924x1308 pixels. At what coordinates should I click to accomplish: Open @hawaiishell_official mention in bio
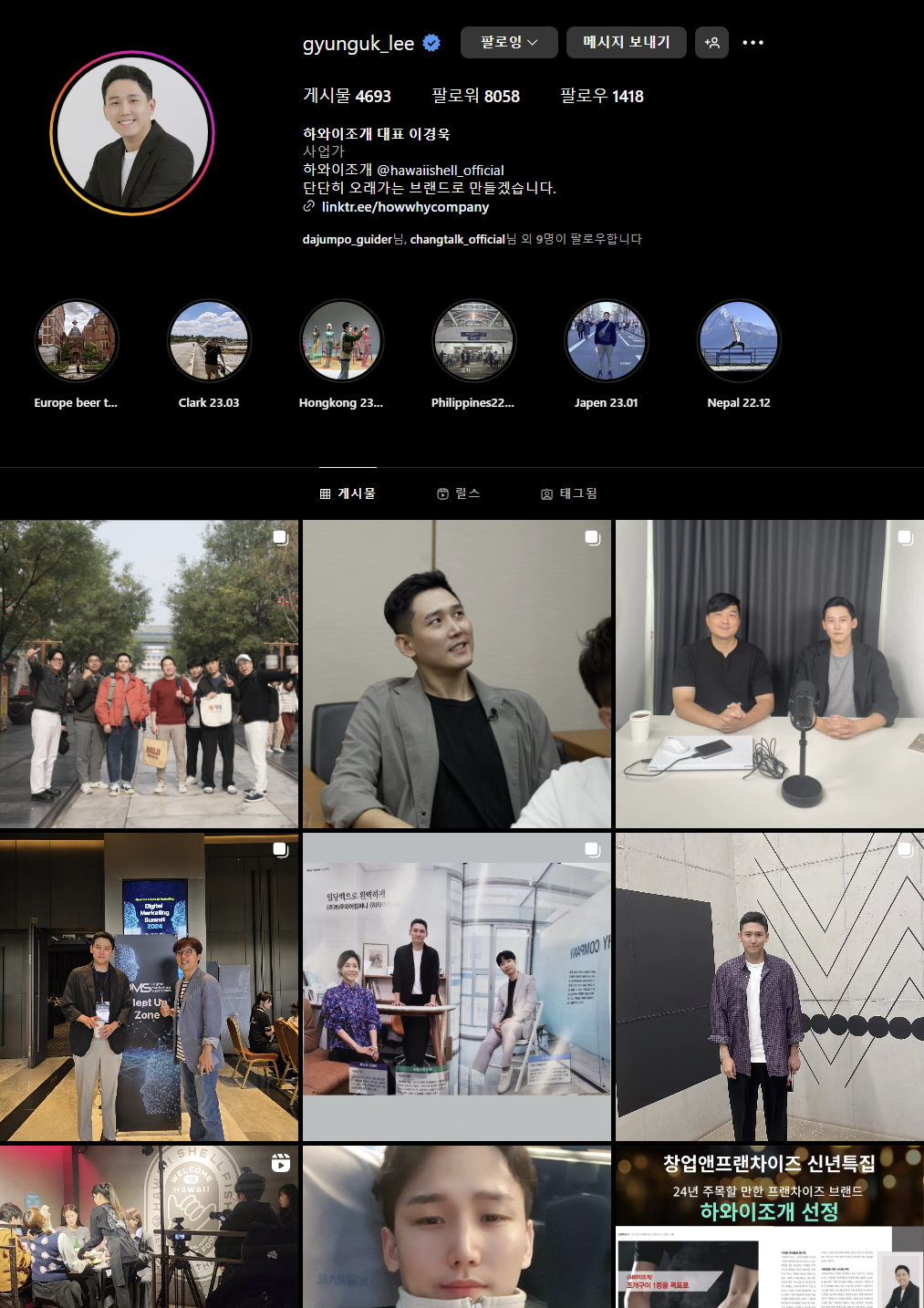[x=440, y=170]
